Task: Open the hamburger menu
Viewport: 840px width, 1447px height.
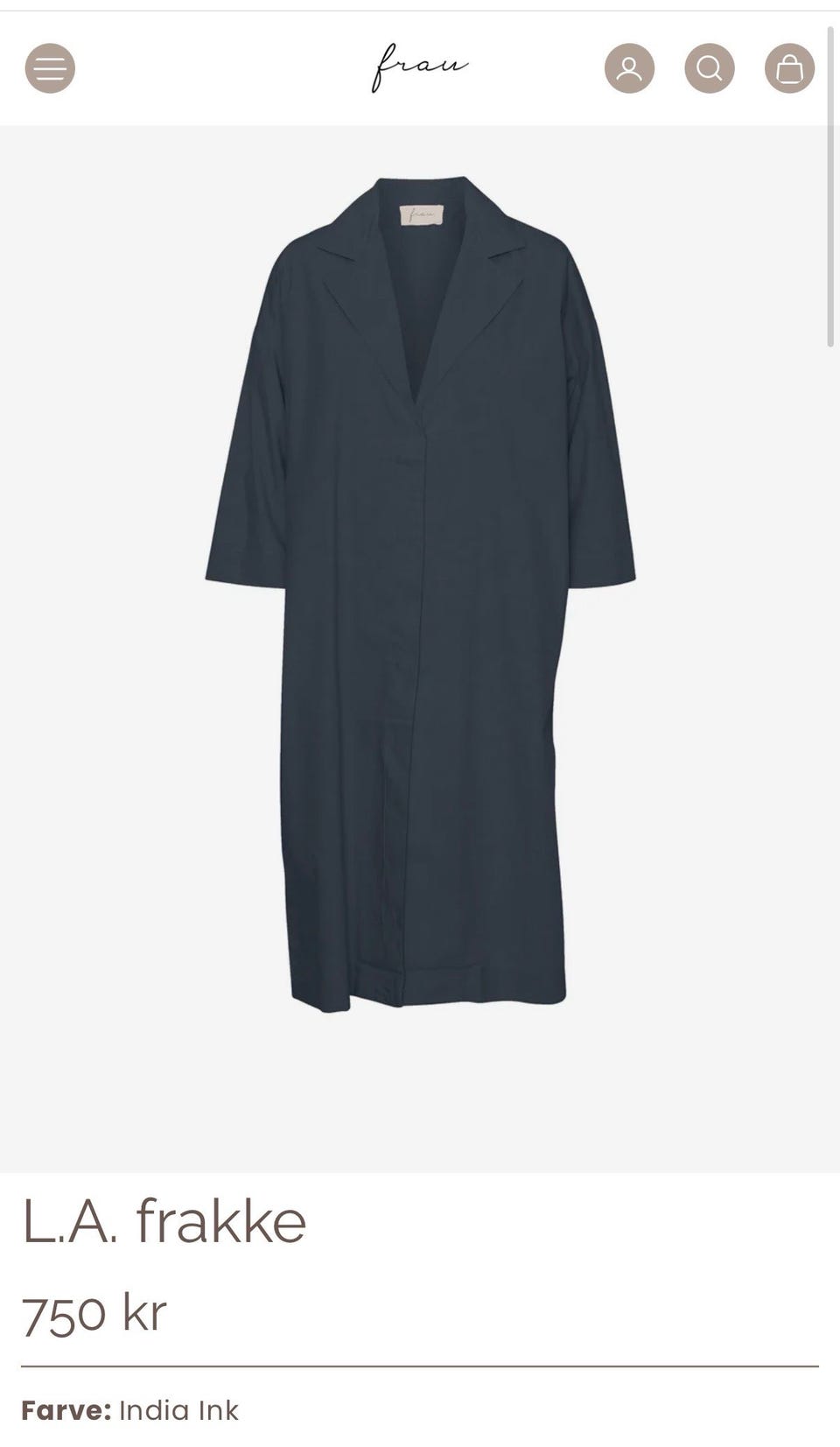Action: point(50,68)
